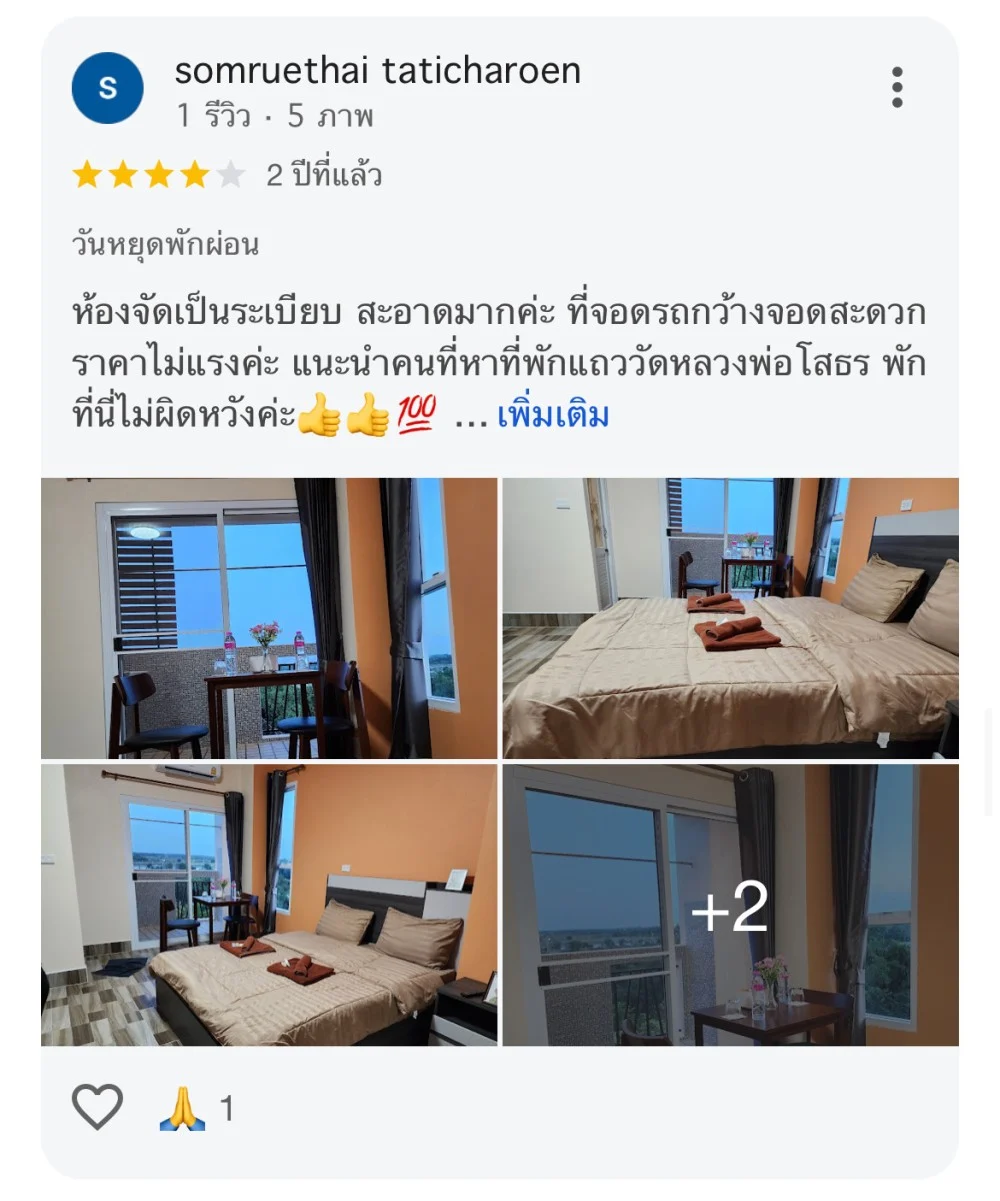1000x1201 pixels.
Task: Open somruethai tatichareon's profile avatar
Action: (x=108, y=88)
